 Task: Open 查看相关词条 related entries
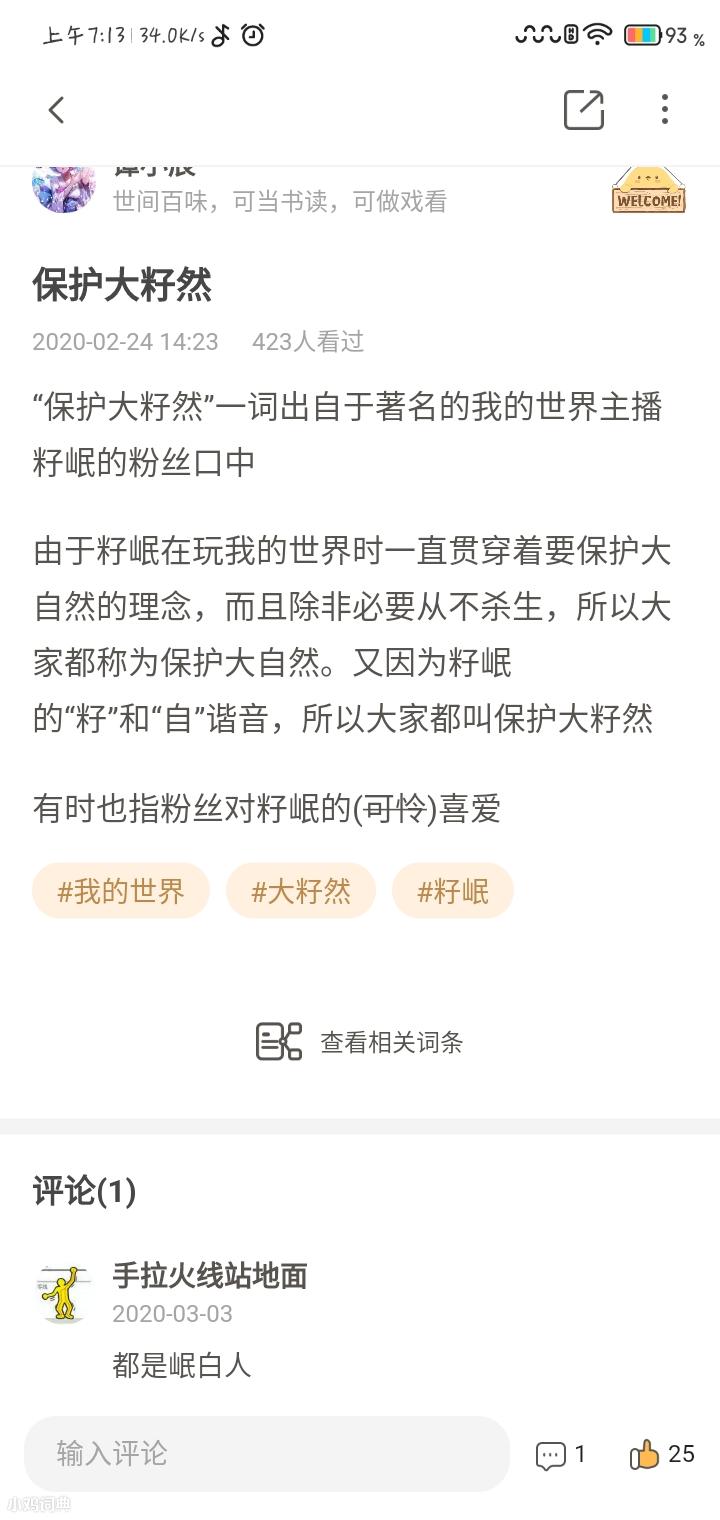tap(360, 1042)
